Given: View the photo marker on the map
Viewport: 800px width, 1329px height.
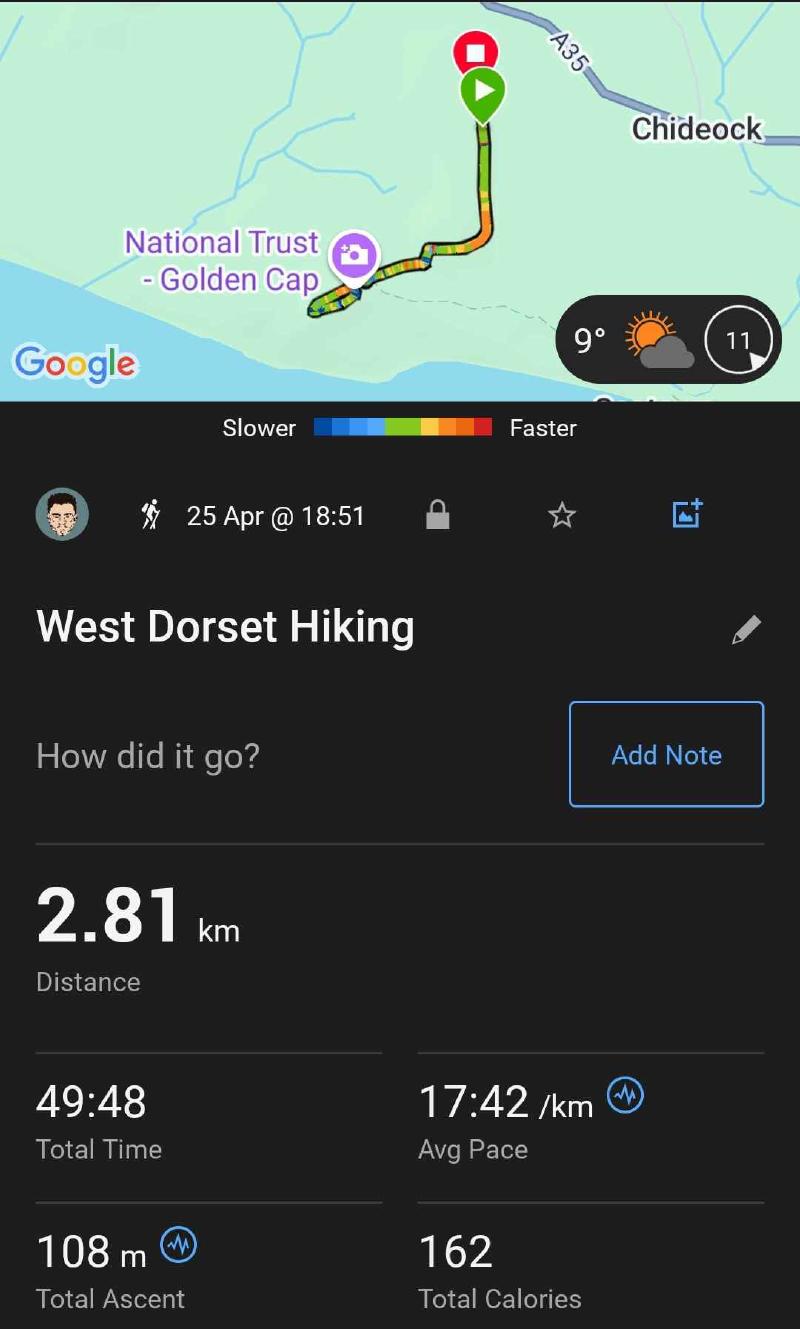Looking at the screenshot, I should [x=354, y=256].
